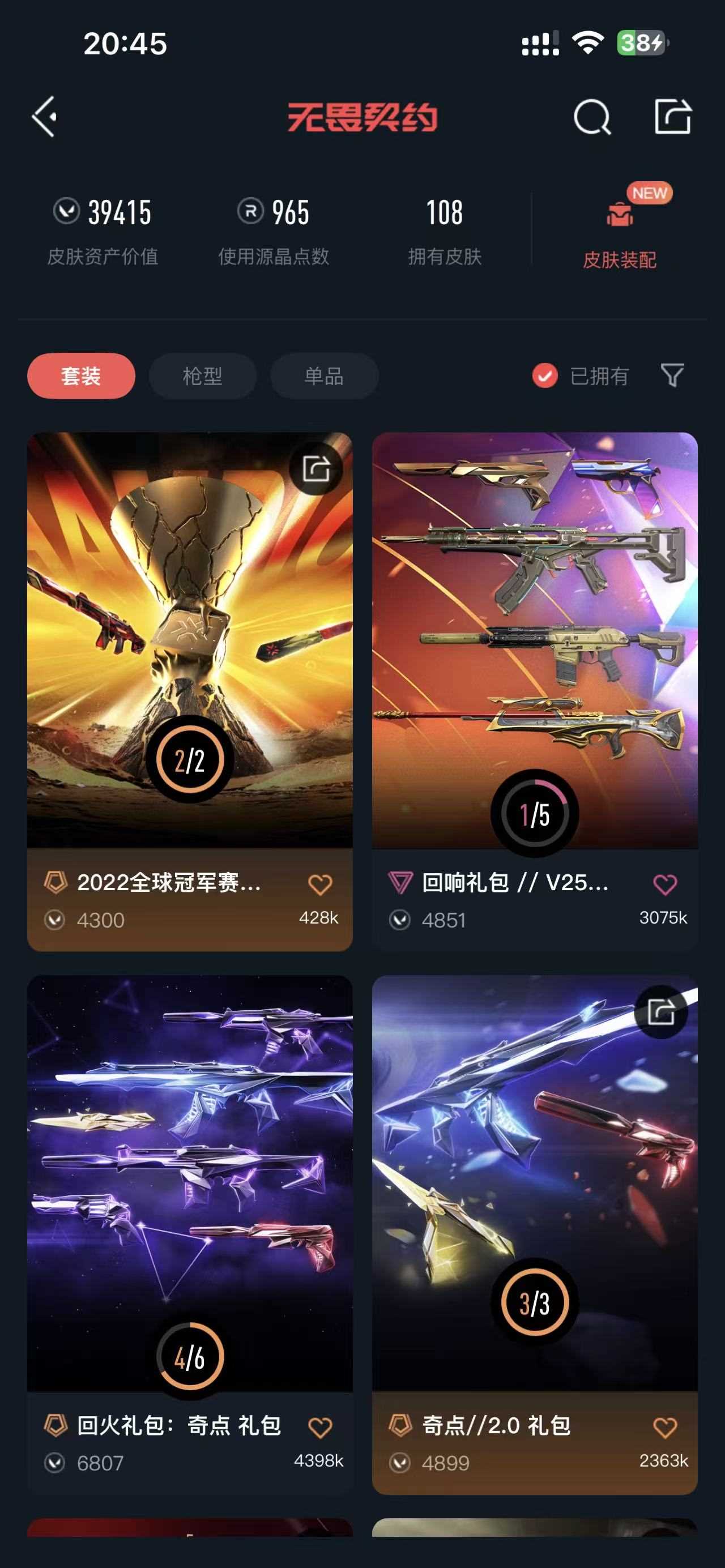
Task: Like the 2022全球冠军赛 bundle
Action: coord(319,885)
